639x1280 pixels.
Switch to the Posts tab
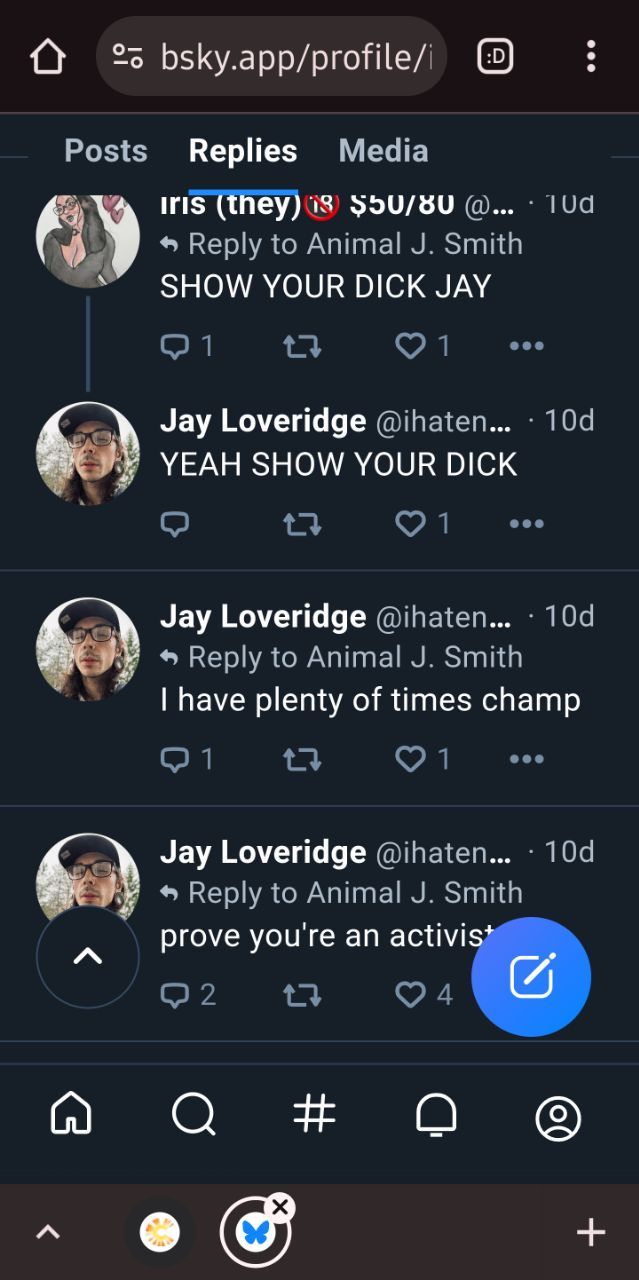tap(105, 151)
